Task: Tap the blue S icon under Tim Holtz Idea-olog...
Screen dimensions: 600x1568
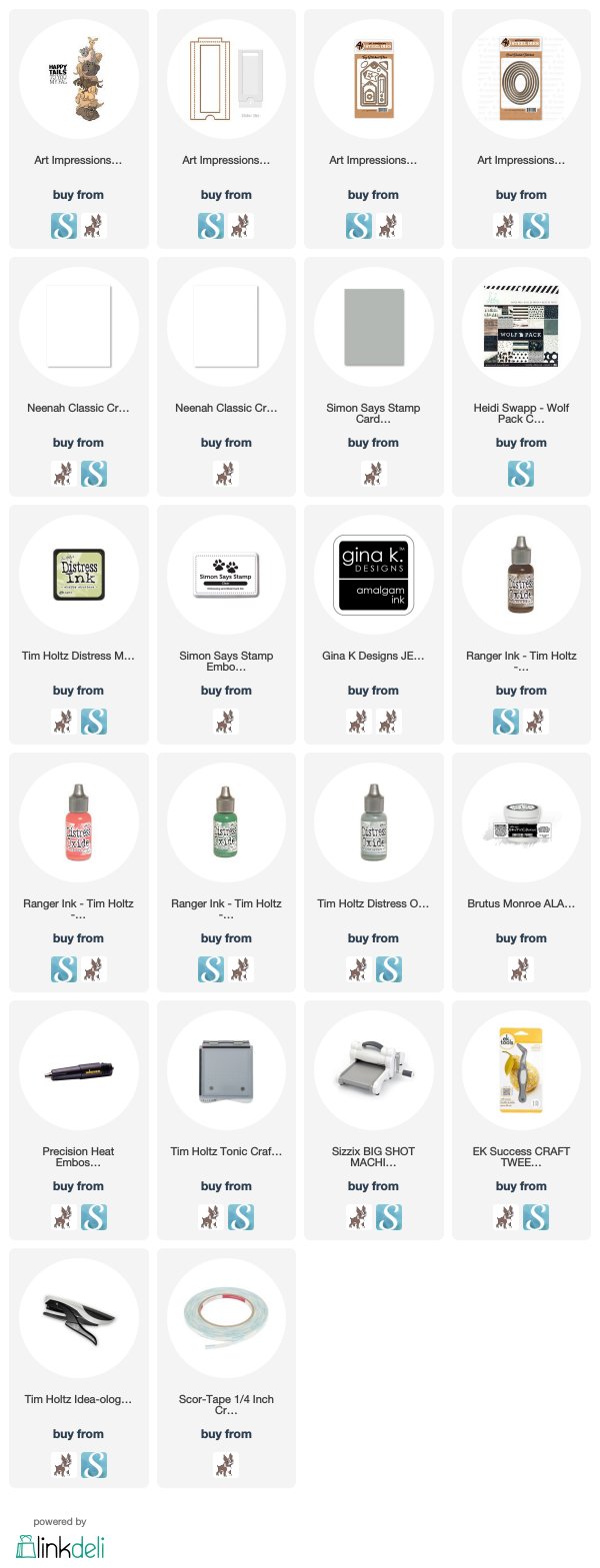Action: [x=93, y=1464]
